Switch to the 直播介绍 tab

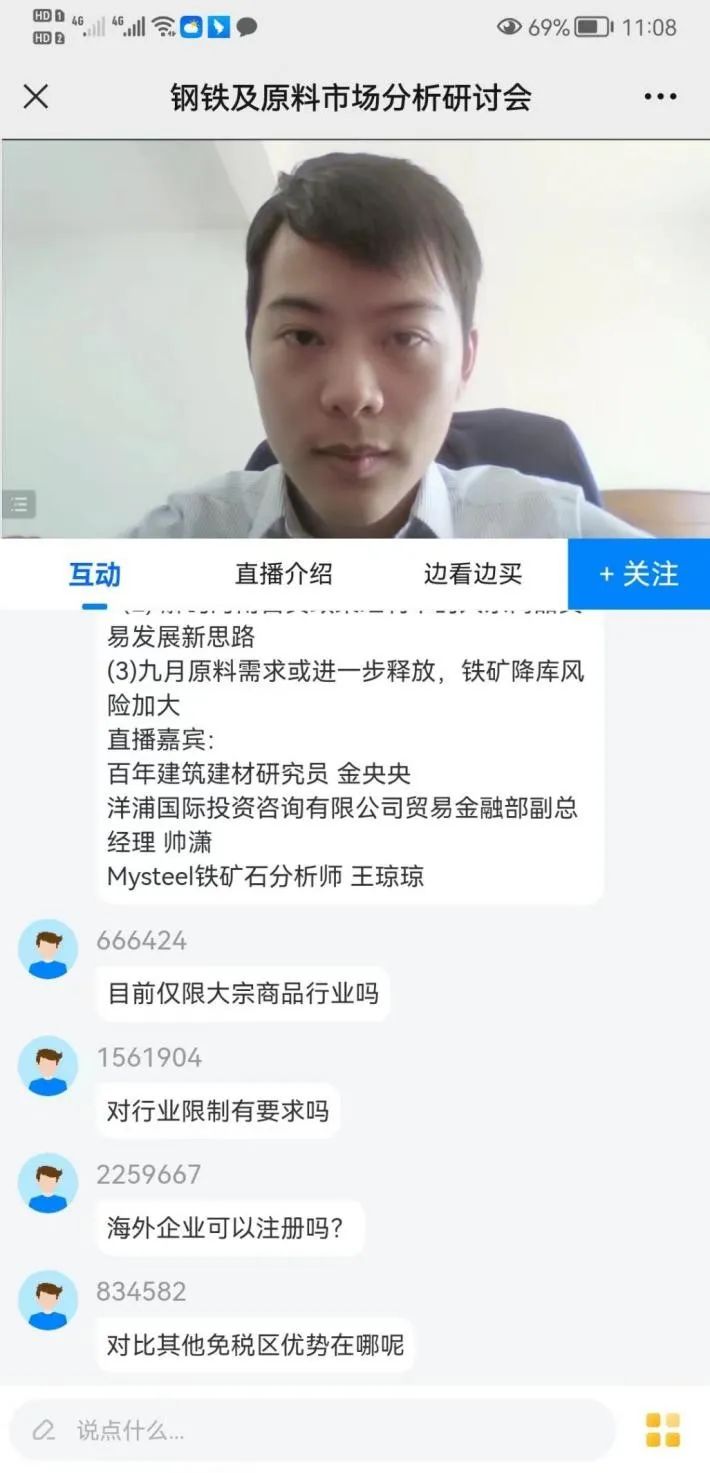[283, 574]
